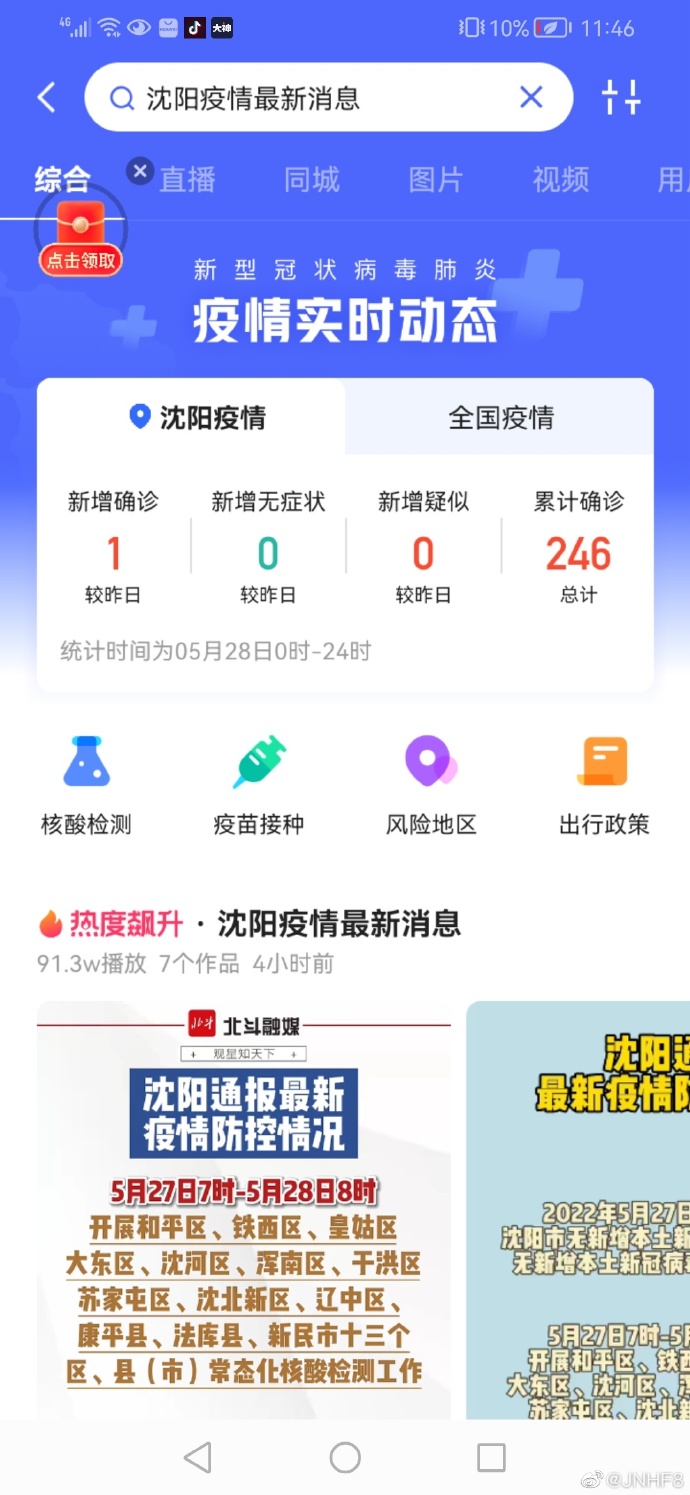Open 疫苗接种 shortcut

coord(259,786)
